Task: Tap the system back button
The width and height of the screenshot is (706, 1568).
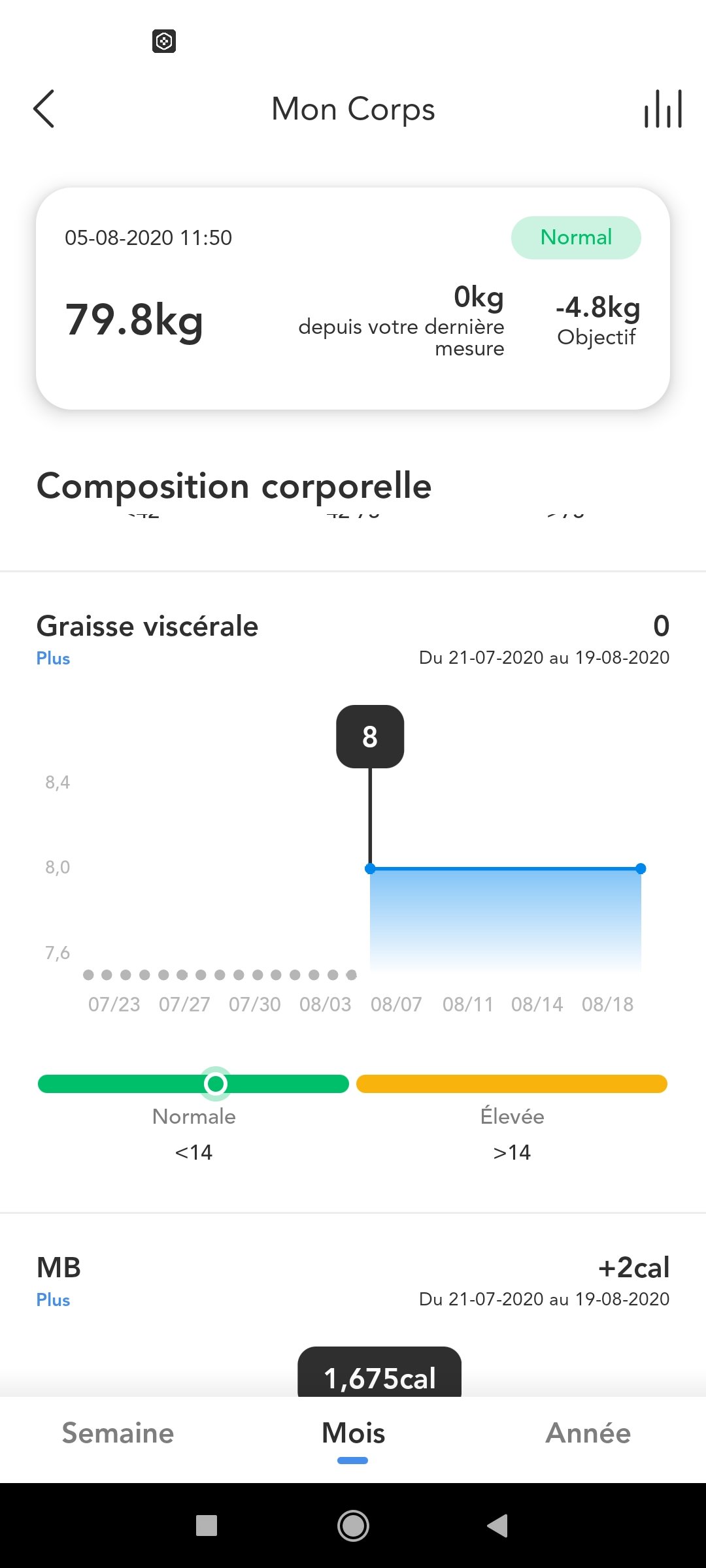Action: 498,1526
